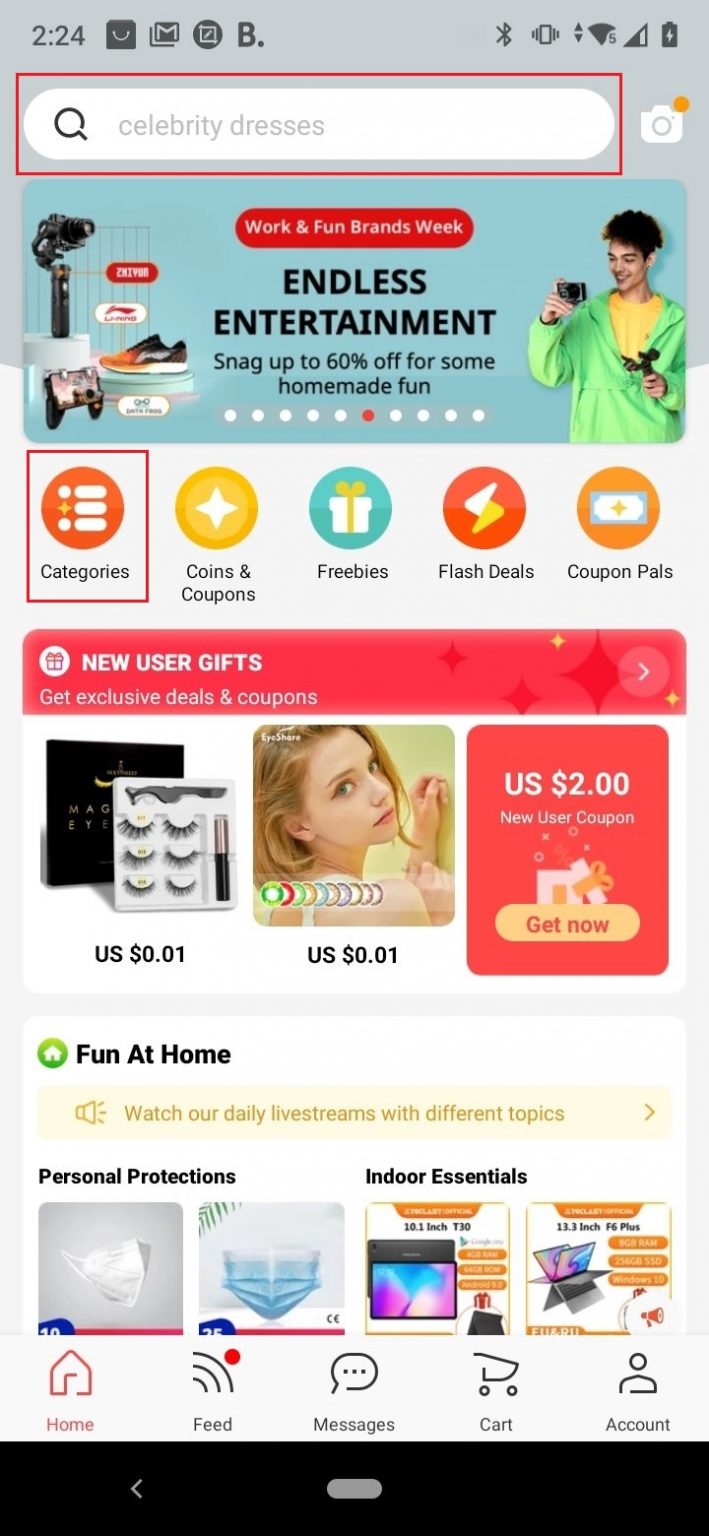This screenshot has height=1536, width=709.
Task: Open the 13.3 Inch F6 Plus laptop product
Action: pos(598,1267)
